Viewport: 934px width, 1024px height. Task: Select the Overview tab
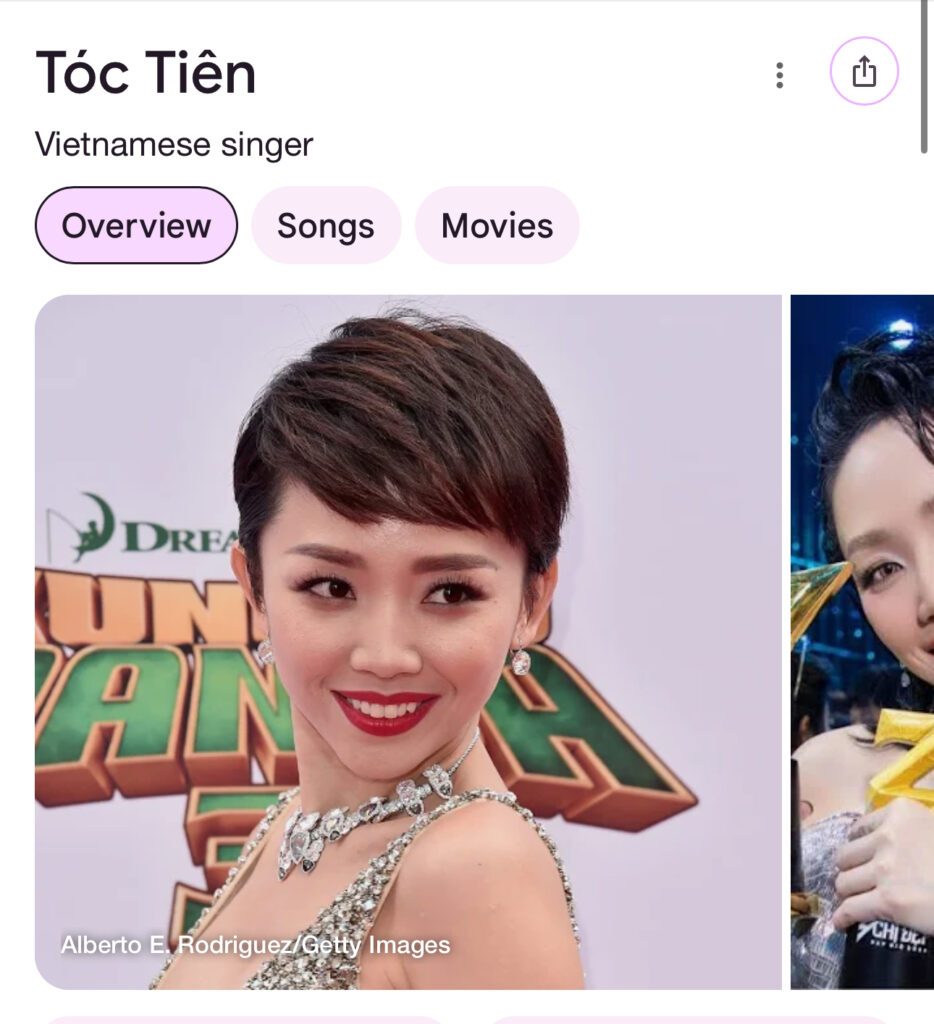tap(136, 226)
